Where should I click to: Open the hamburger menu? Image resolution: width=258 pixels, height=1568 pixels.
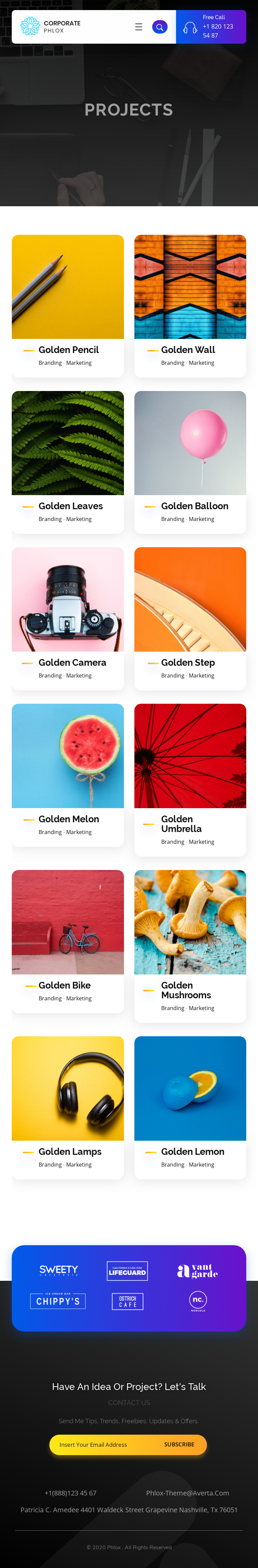[139, 27]
